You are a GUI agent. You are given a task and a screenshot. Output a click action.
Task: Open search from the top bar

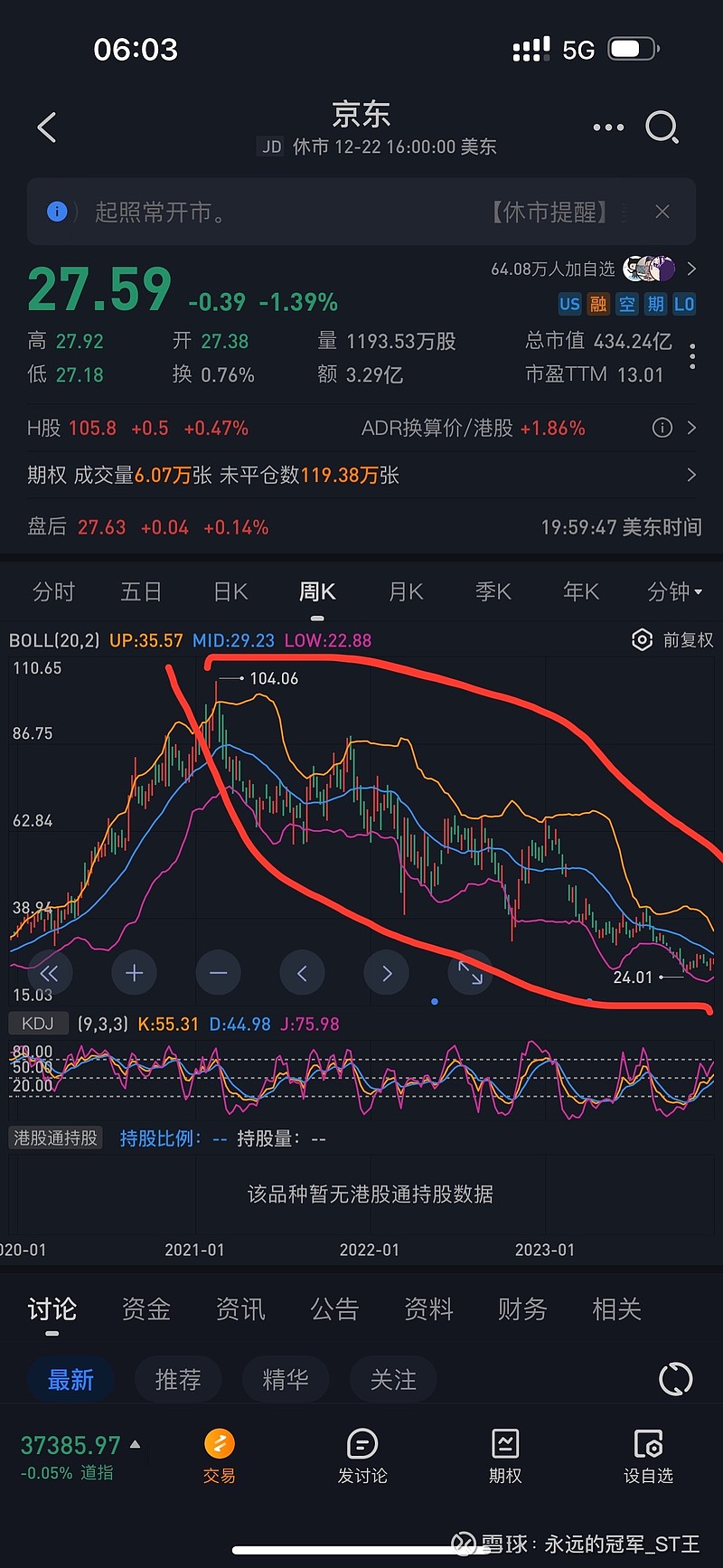tap(663, 128)
